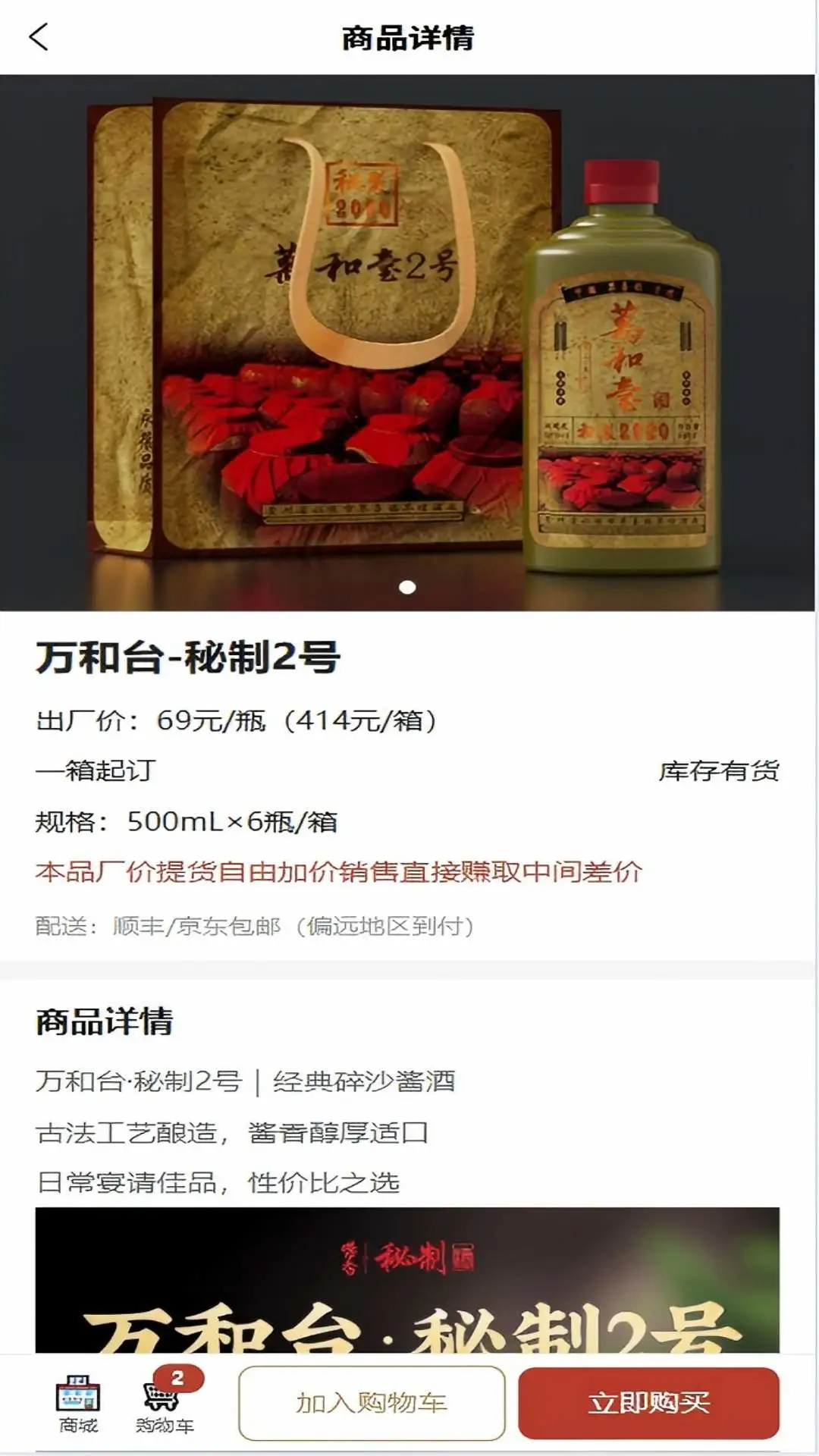
Task: Open the 商城 mall tab
Action: tap(78, 1404)
